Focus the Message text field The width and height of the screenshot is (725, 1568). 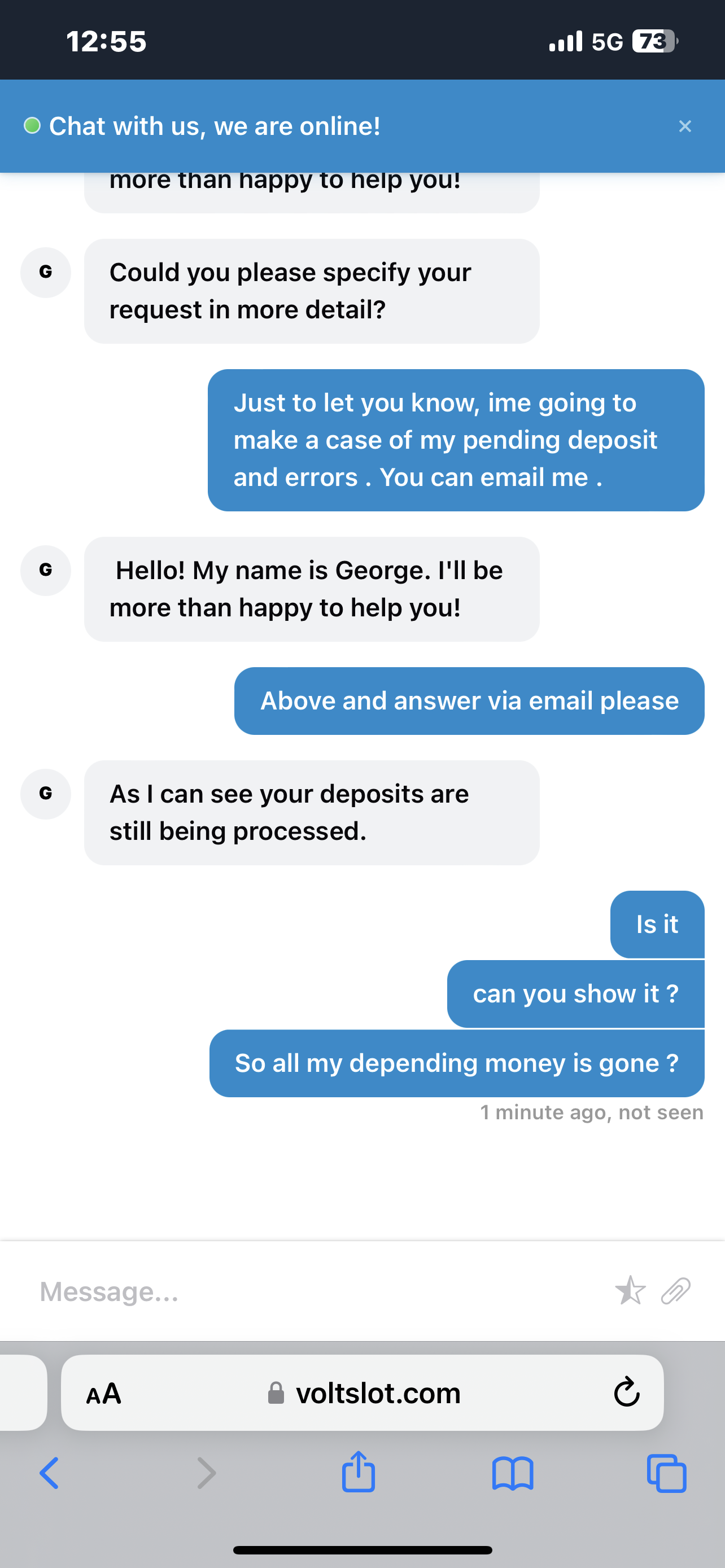pos(304,1291)
